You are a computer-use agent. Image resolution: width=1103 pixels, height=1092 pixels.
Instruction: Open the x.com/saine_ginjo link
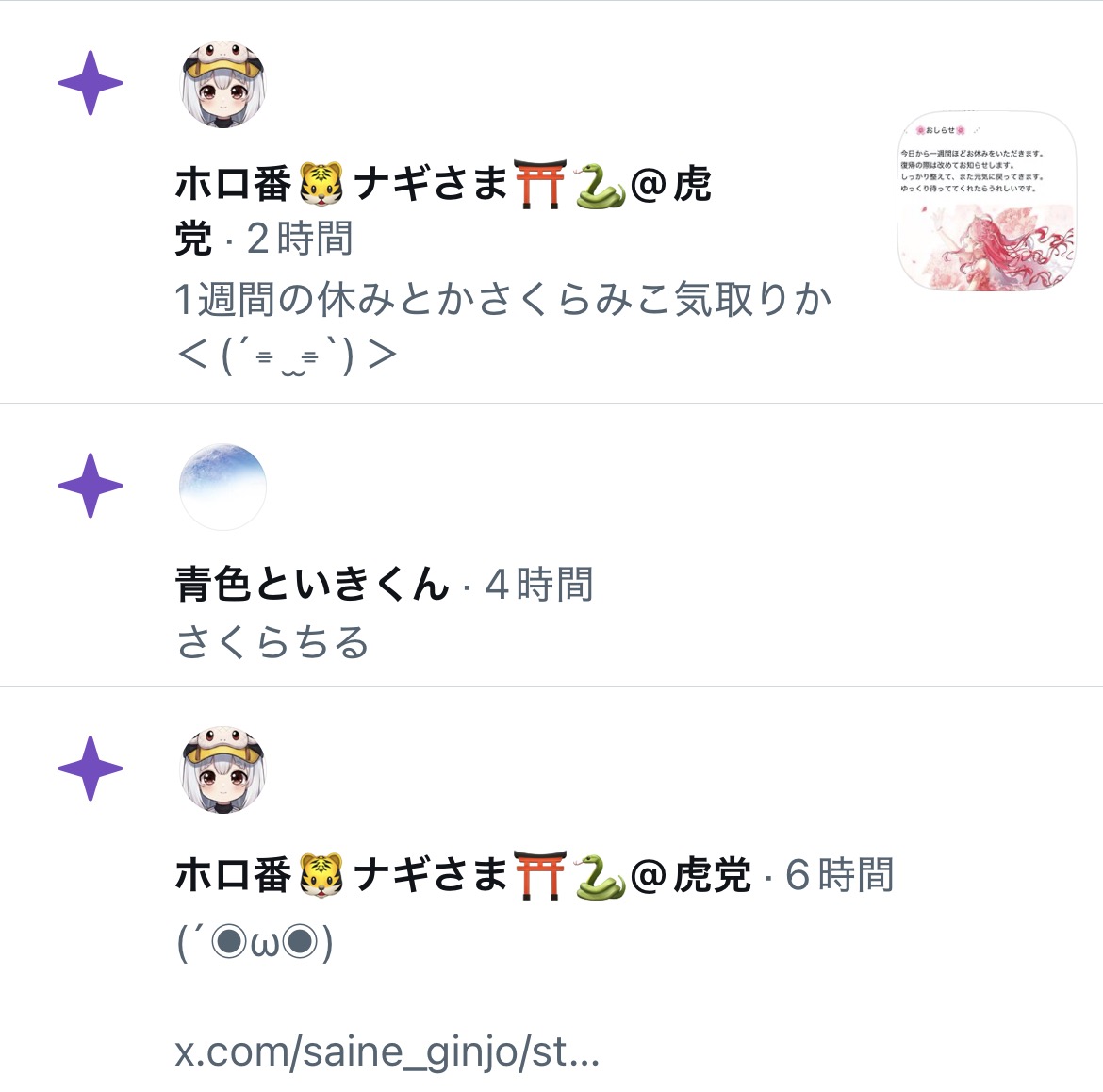click(x=387, y=1051)
